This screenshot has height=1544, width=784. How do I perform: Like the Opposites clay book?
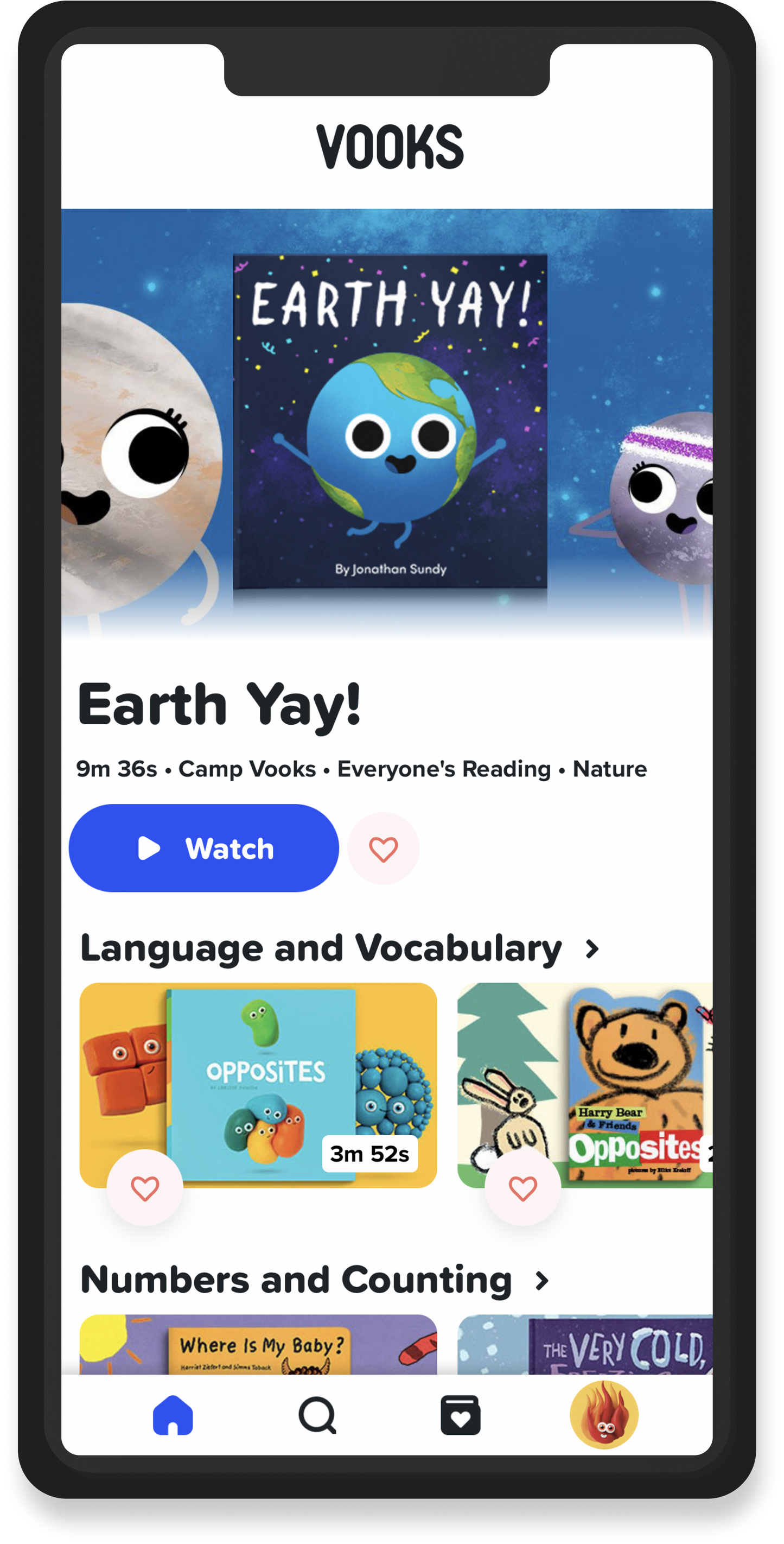pos(145,1188)
